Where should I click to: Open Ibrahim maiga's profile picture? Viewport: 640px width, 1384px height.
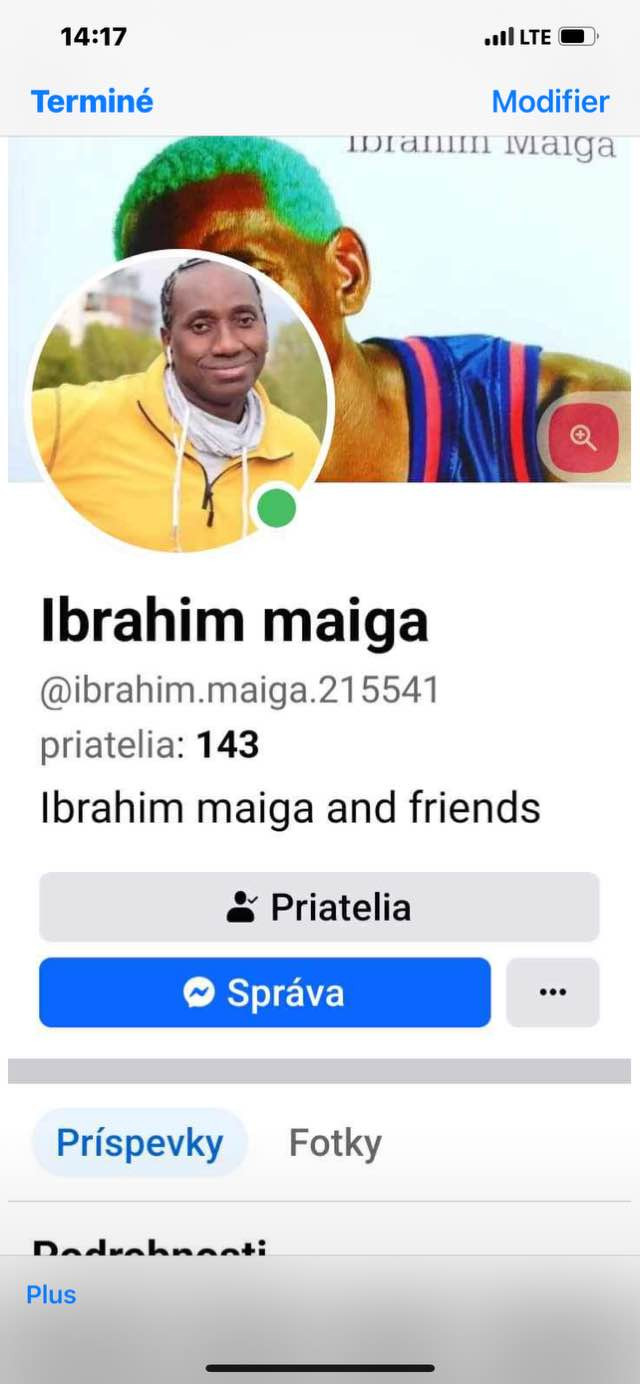(180, 400)
